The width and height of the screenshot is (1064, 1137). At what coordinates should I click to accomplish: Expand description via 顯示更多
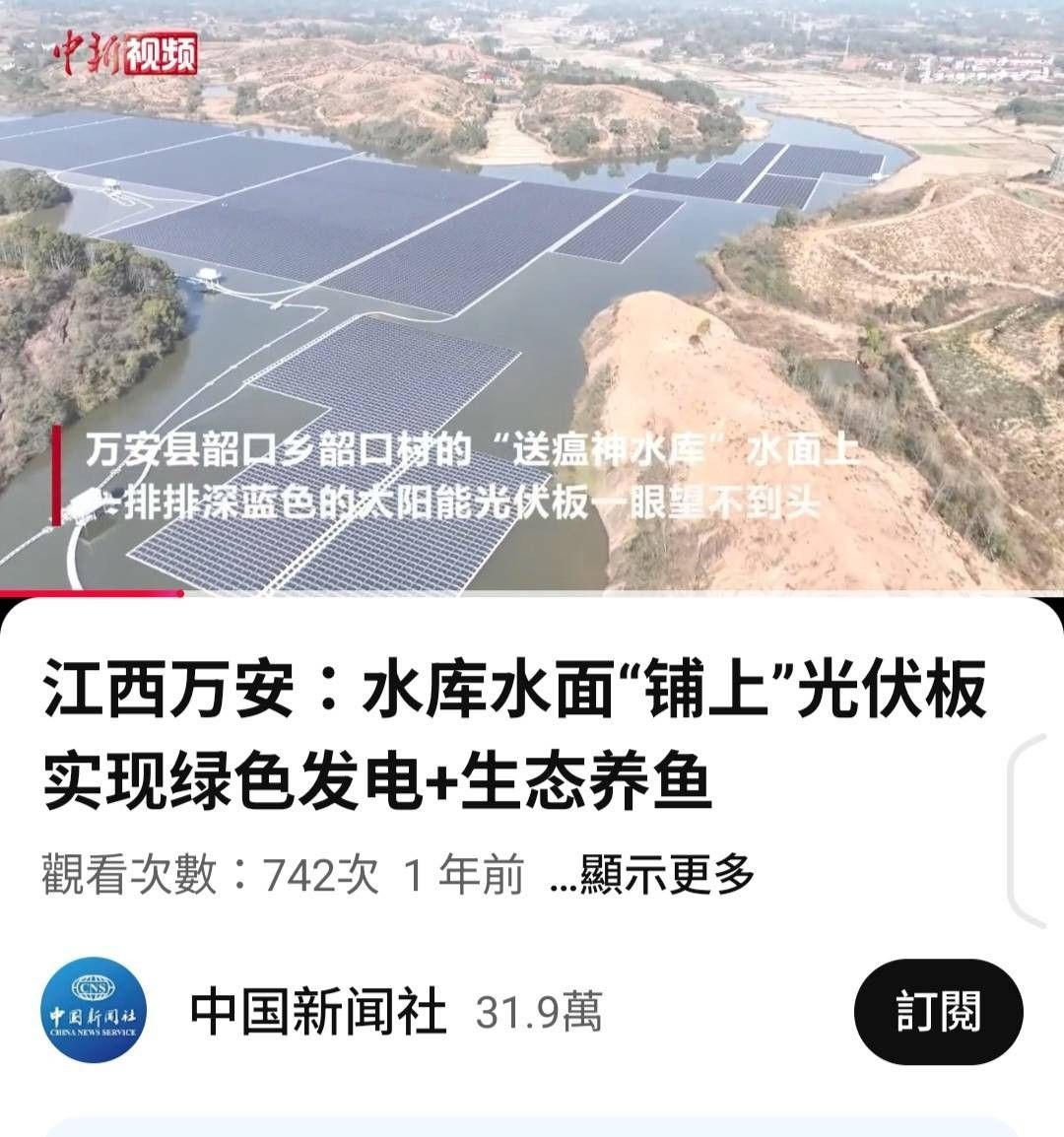click(x=654, y=874)
